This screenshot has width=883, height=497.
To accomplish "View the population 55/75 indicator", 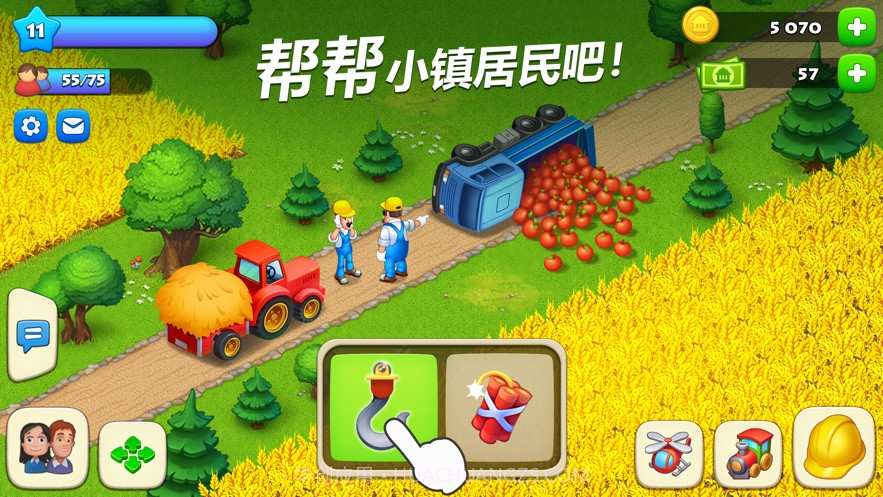I will click(x=80, y=80).
